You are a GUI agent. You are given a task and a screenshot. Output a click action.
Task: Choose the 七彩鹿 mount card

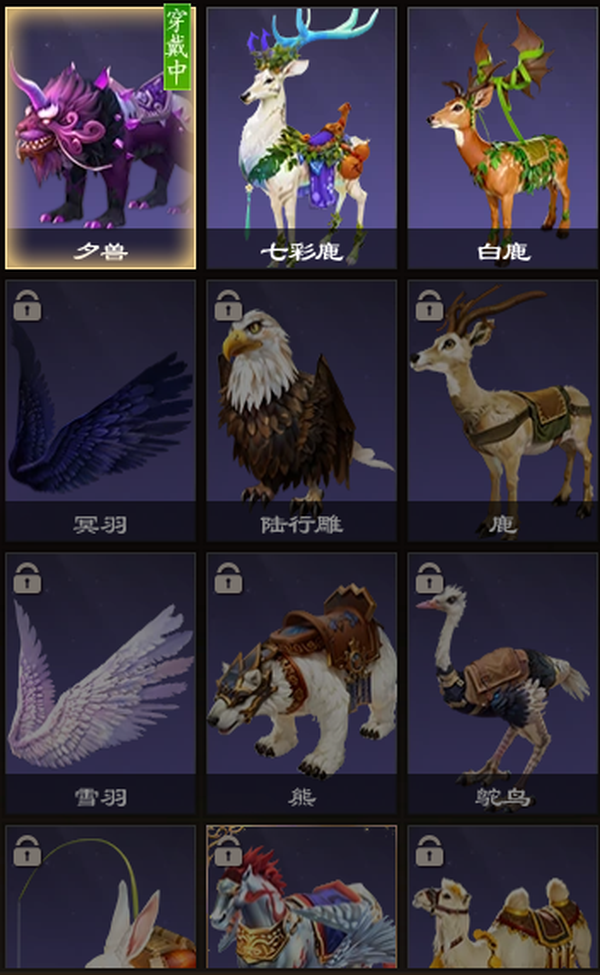point(302,138)
